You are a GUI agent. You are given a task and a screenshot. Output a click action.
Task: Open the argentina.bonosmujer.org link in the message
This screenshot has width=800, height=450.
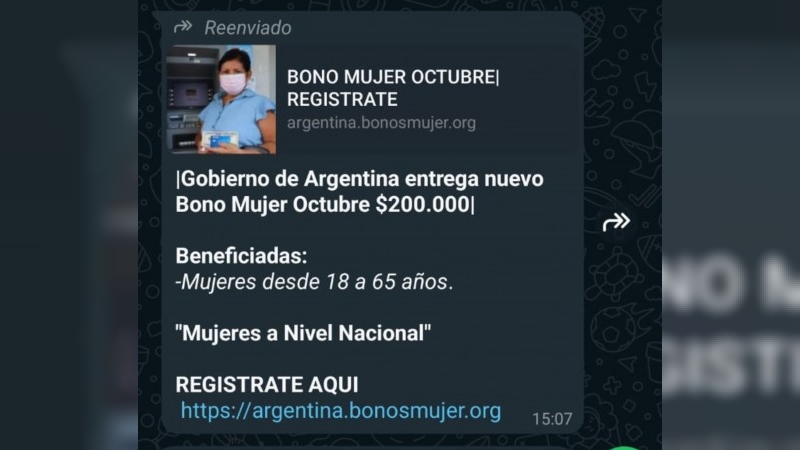341,411
